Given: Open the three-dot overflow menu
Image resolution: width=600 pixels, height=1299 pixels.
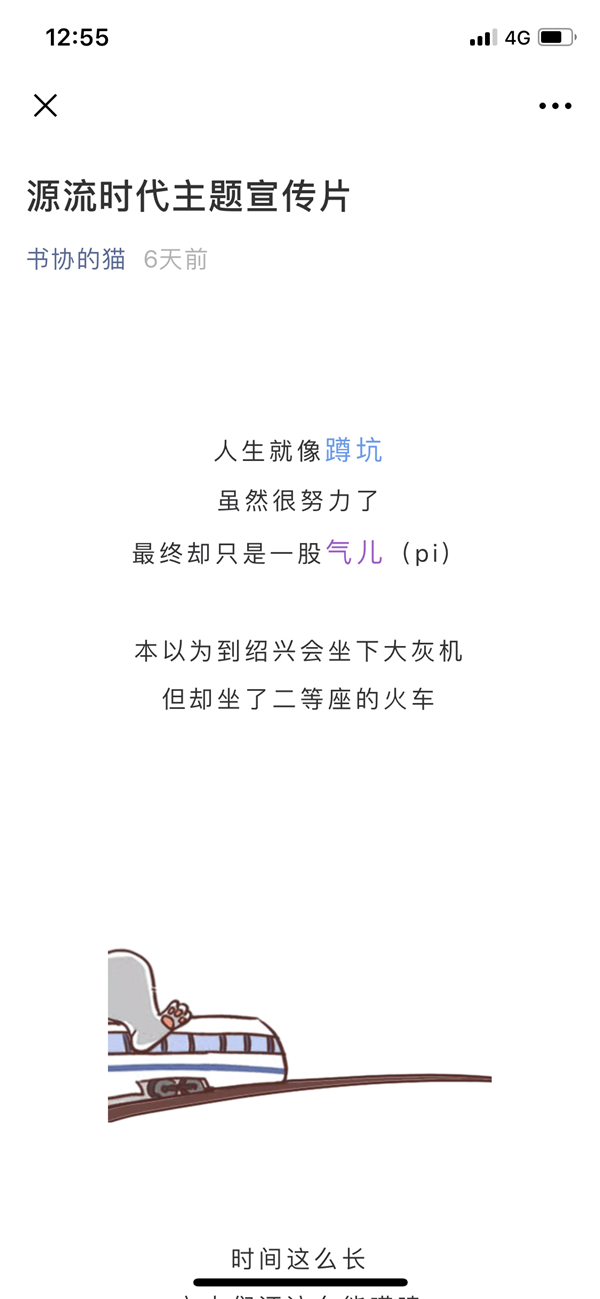Looking at the screenshot, I should 555,106.
